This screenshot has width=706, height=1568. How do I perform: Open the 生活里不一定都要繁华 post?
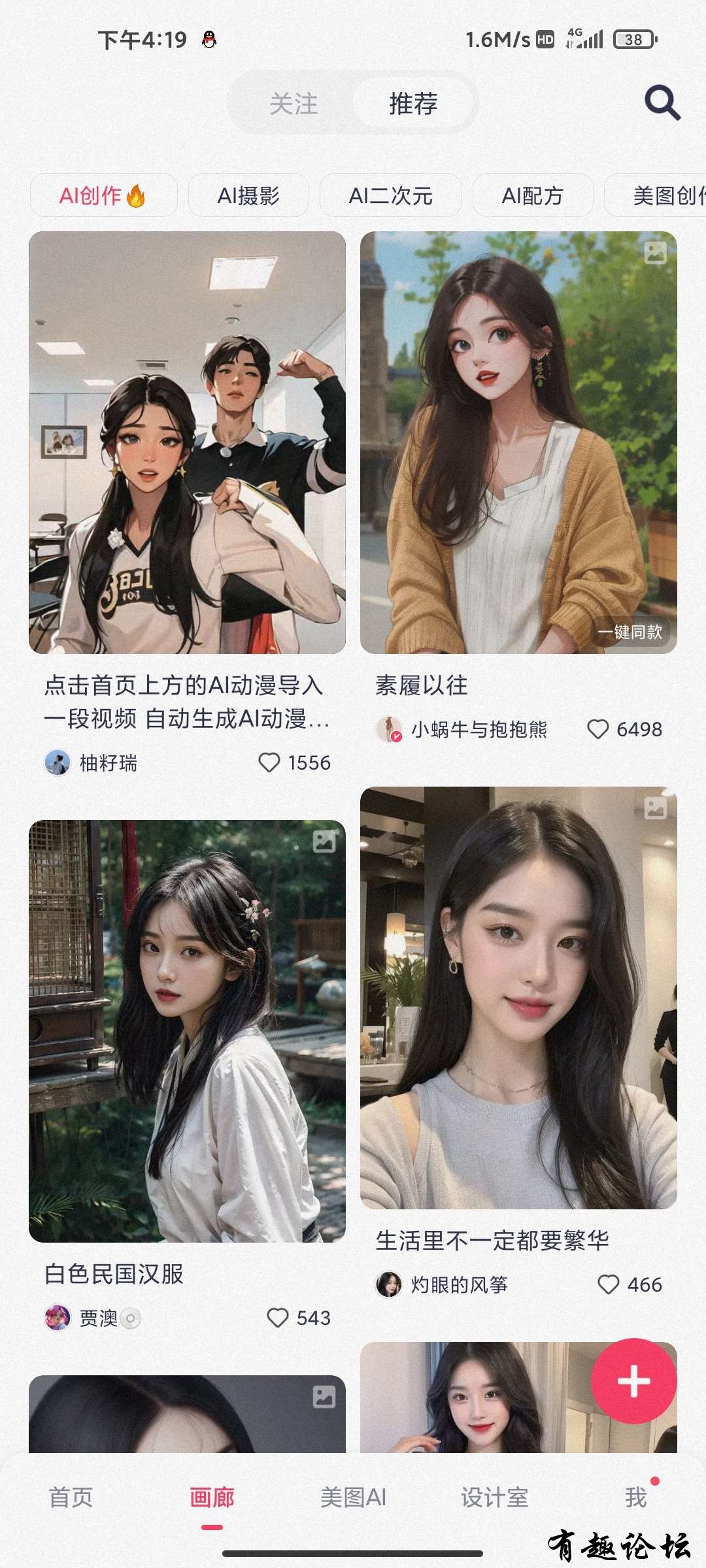click(518, 998)
